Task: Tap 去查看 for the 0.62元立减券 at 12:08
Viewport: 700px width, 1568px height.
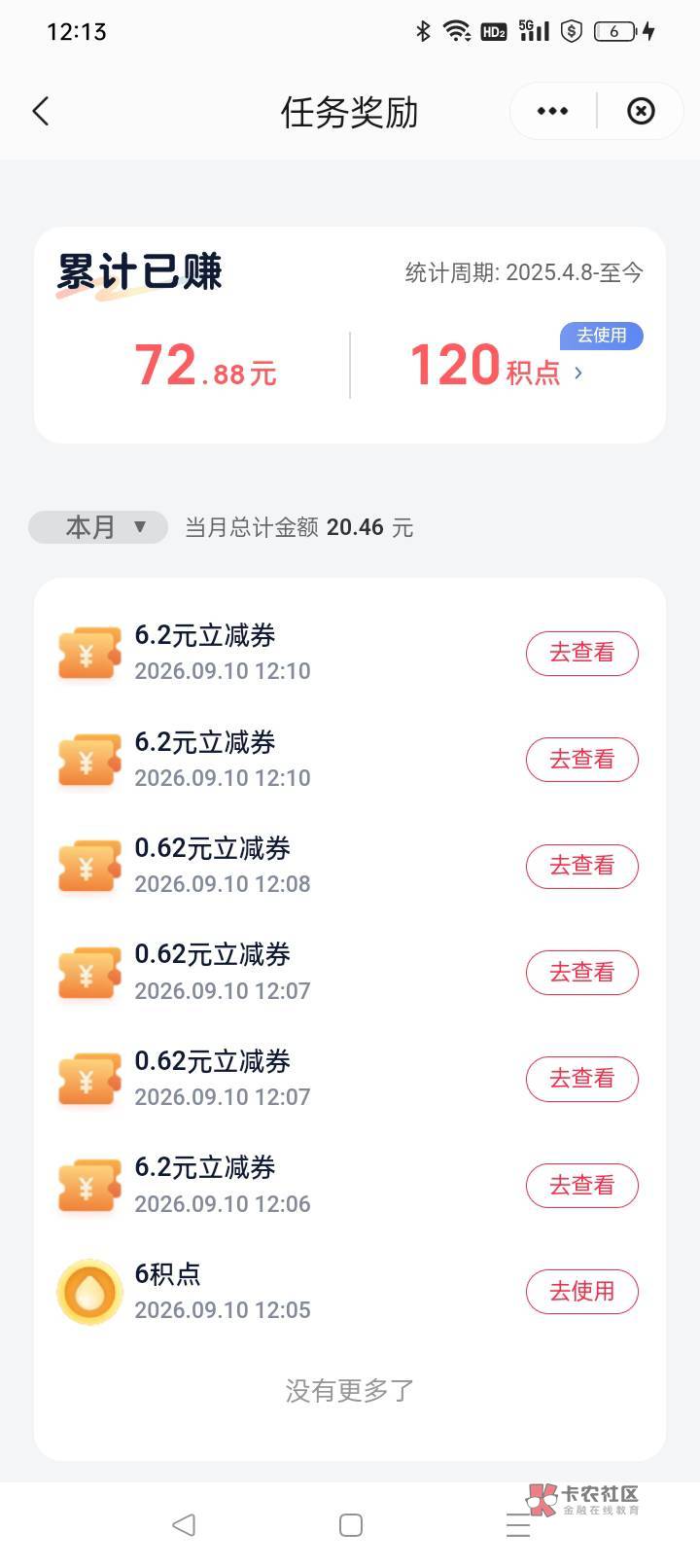Action: point(582,866)
